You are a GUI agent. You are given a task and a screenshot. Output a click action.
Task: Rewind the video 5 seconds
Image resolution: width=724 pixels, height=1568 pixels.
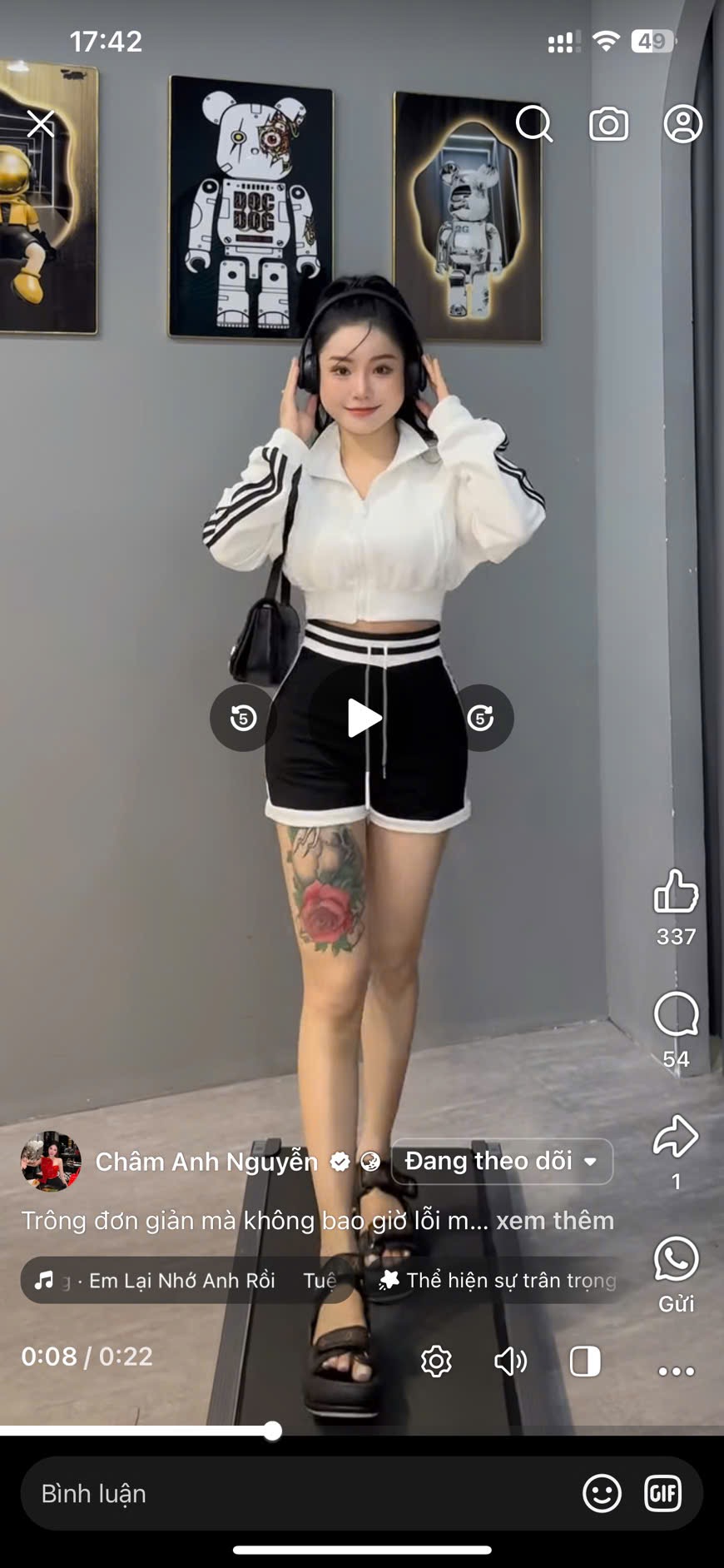(x=243, y=718)
